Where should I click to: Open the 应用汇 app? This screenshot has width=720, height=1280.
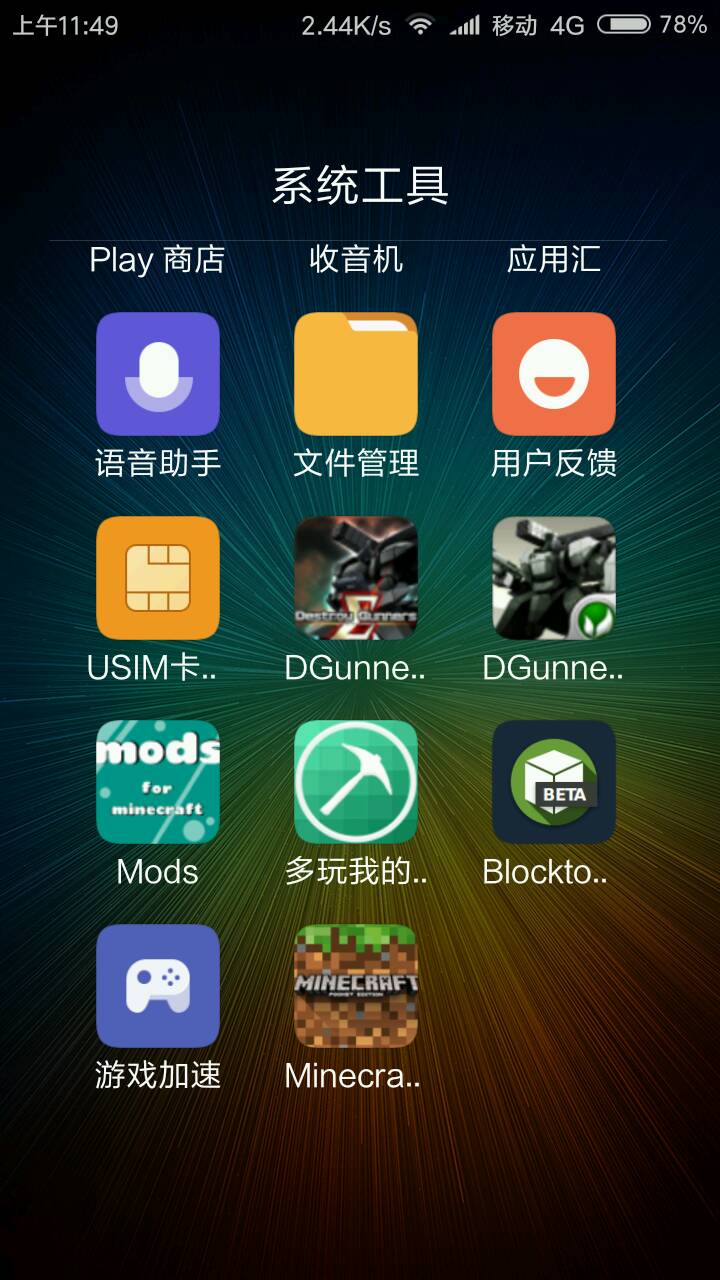(554, 260)
